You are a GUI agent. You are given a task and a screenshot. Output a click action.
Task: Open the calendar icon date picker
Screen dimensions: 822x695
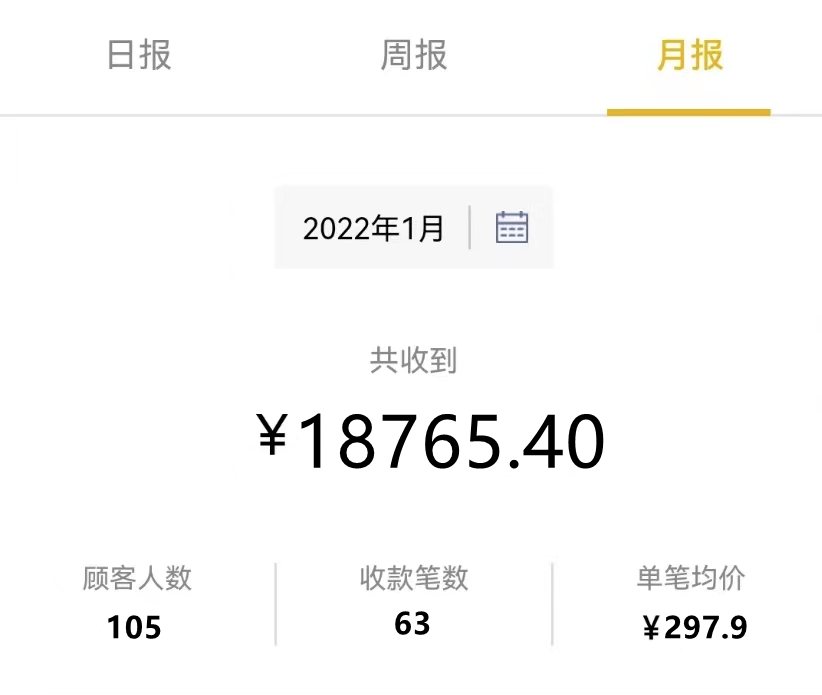[512, 228]
